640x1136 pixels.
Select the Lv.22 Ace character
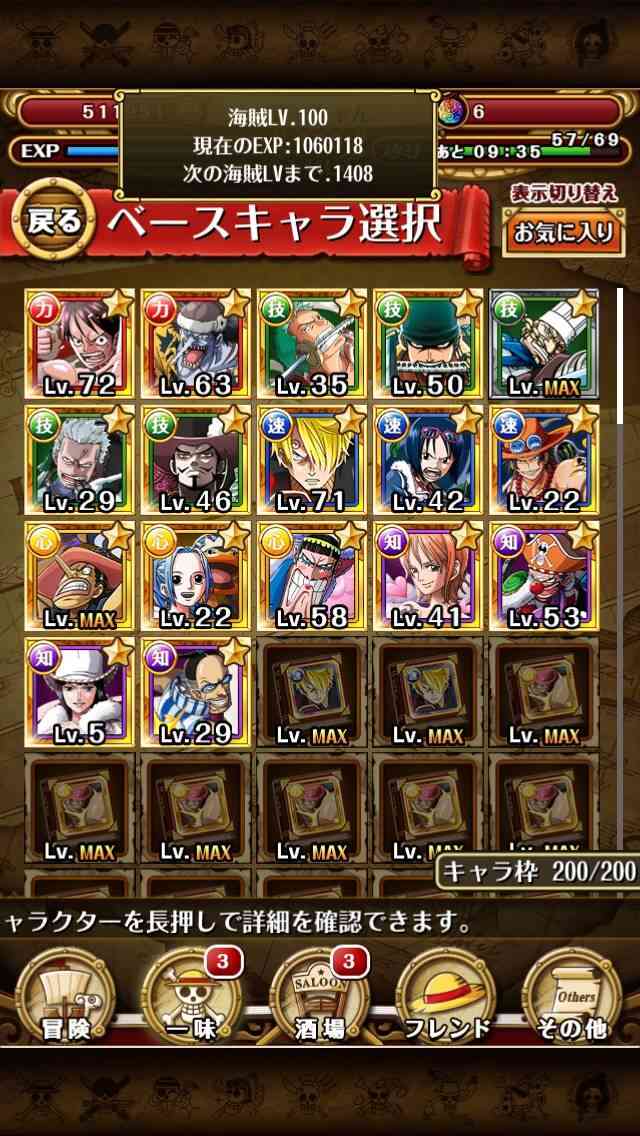[544, 460]
